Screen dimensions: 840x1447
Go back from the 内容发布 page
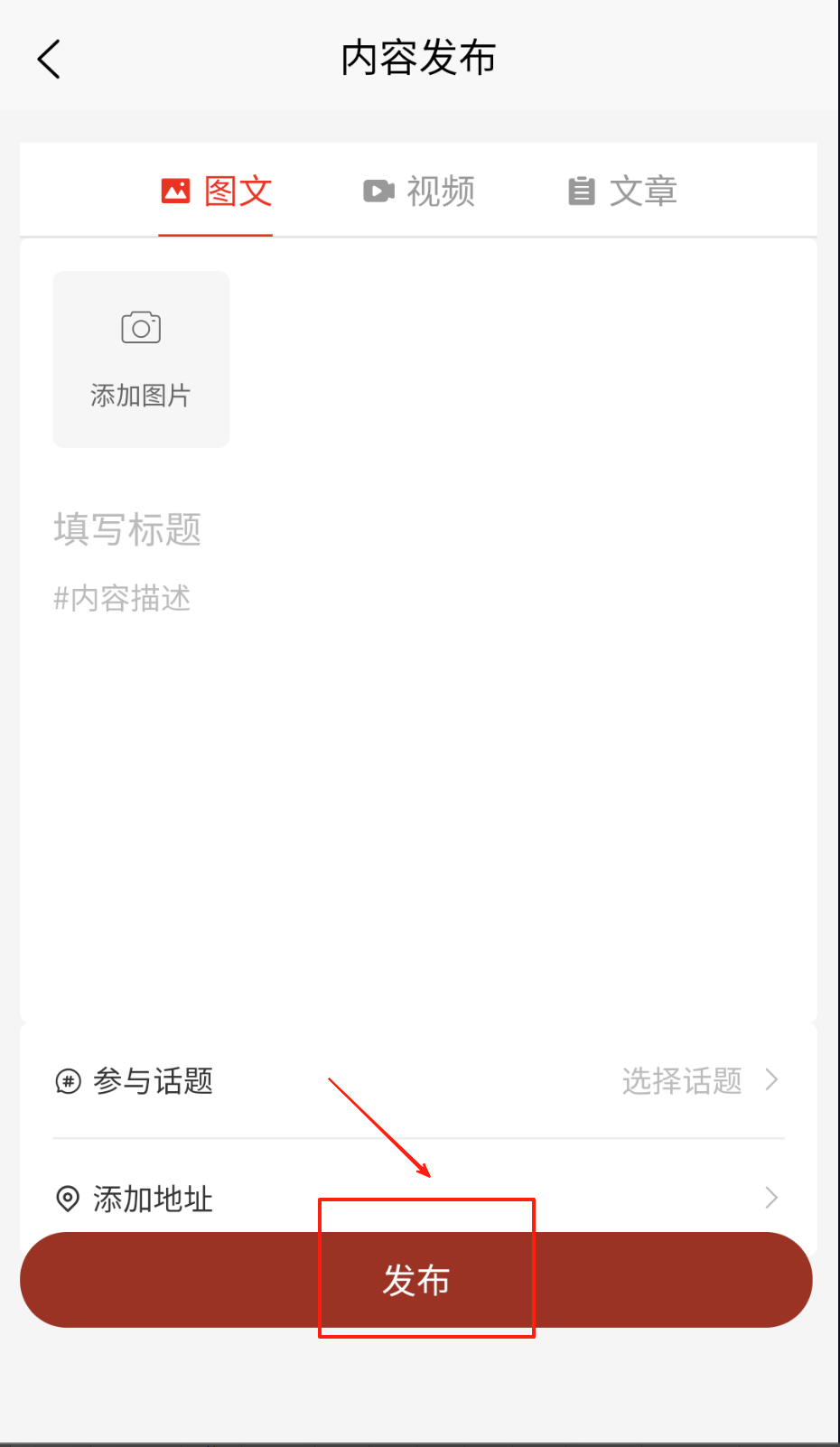click(x=50, y=60)
